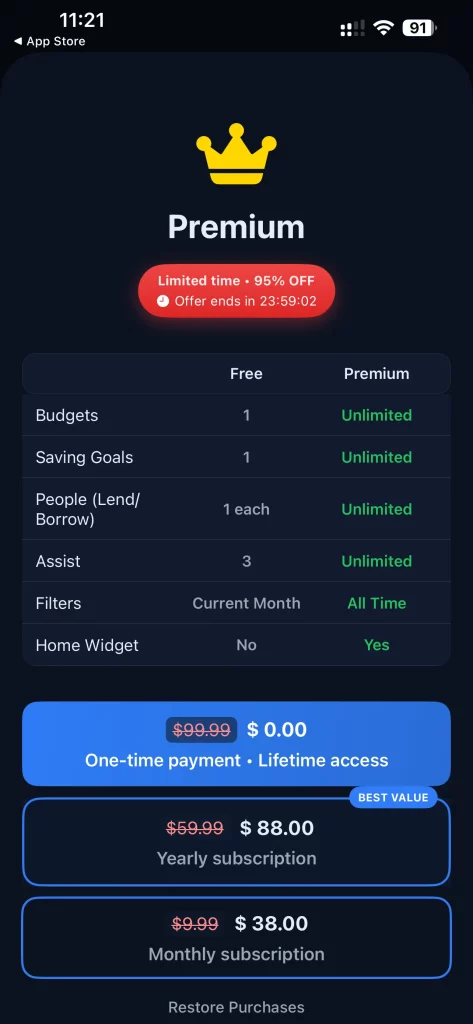Pick the monthly subscription option
This screenshot has width=473, height=1024.
(x=236, y=938)
